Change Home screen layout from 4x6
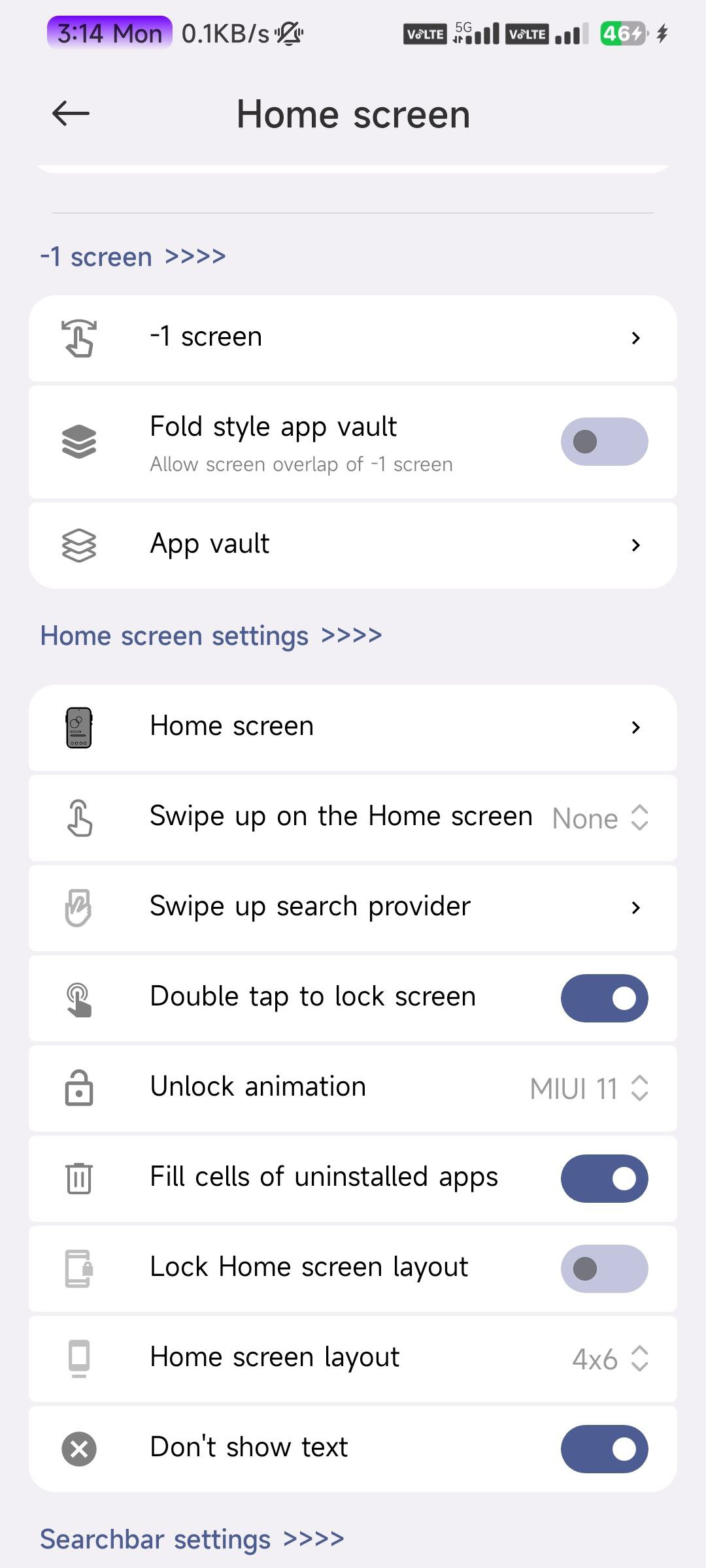The width and height of the screenshot is (706, 1568). point(609,1359)
